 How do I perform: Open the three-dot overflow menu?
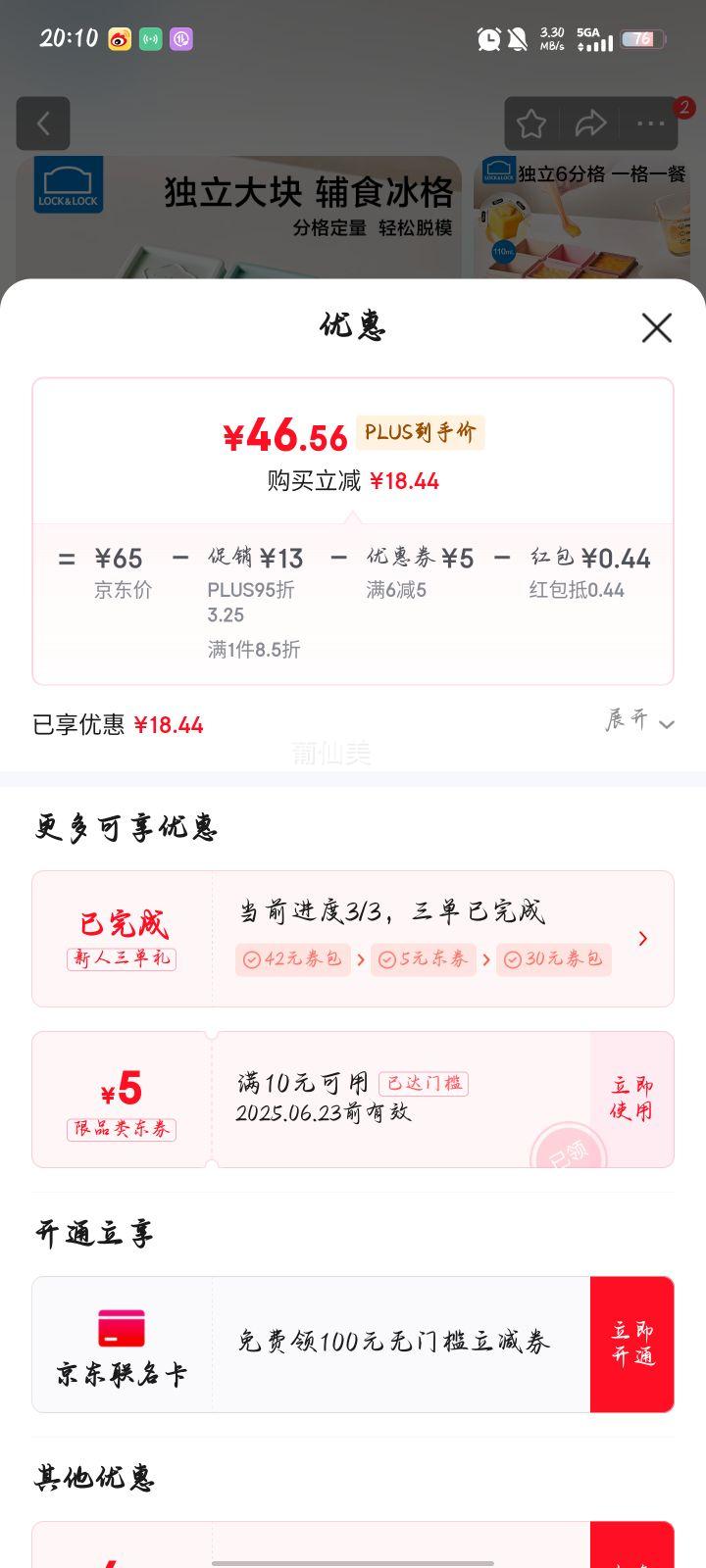point(650,123)
